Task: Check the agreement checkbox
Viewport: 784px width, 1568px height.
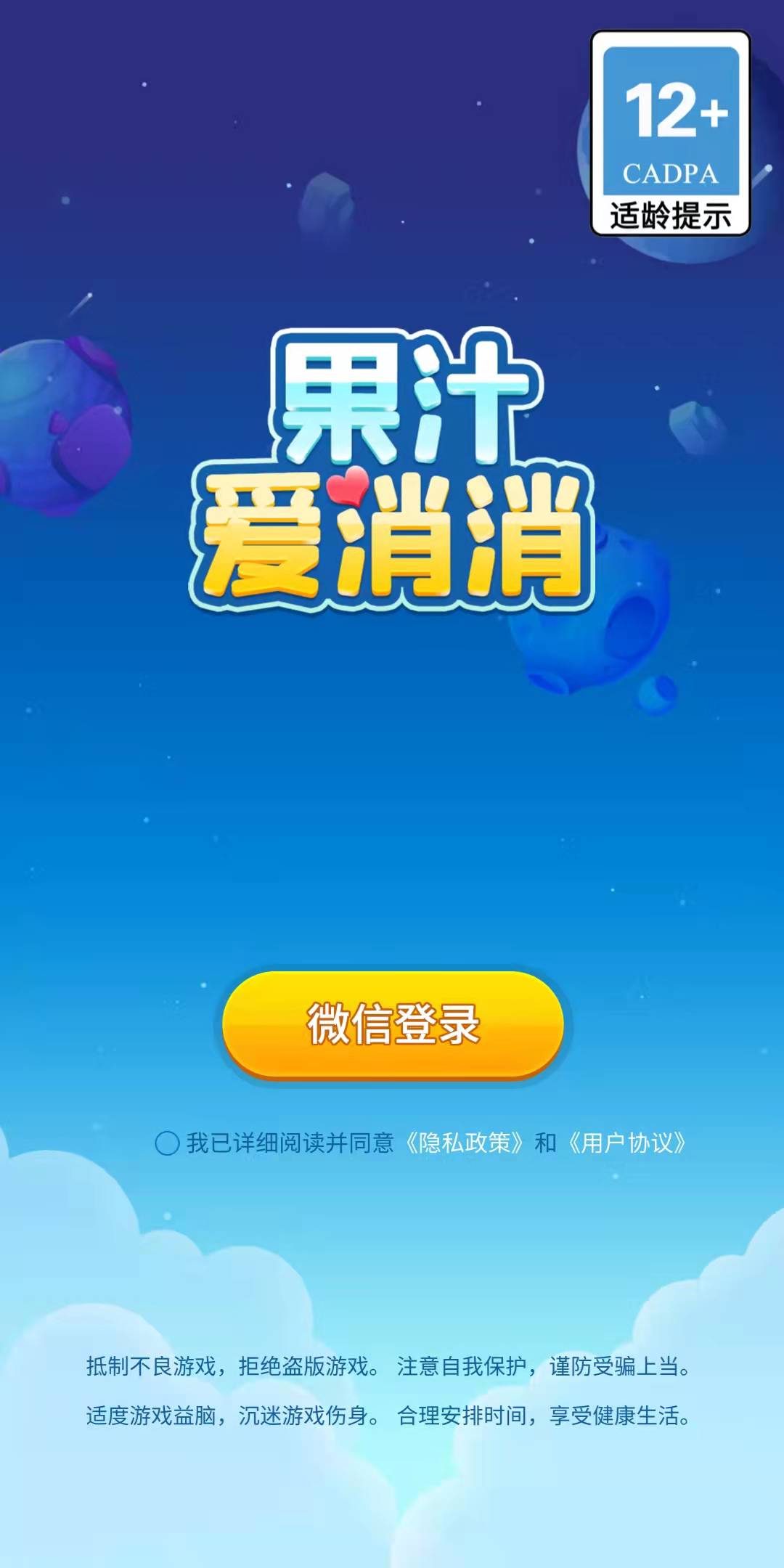Action: pos(167,1143)
